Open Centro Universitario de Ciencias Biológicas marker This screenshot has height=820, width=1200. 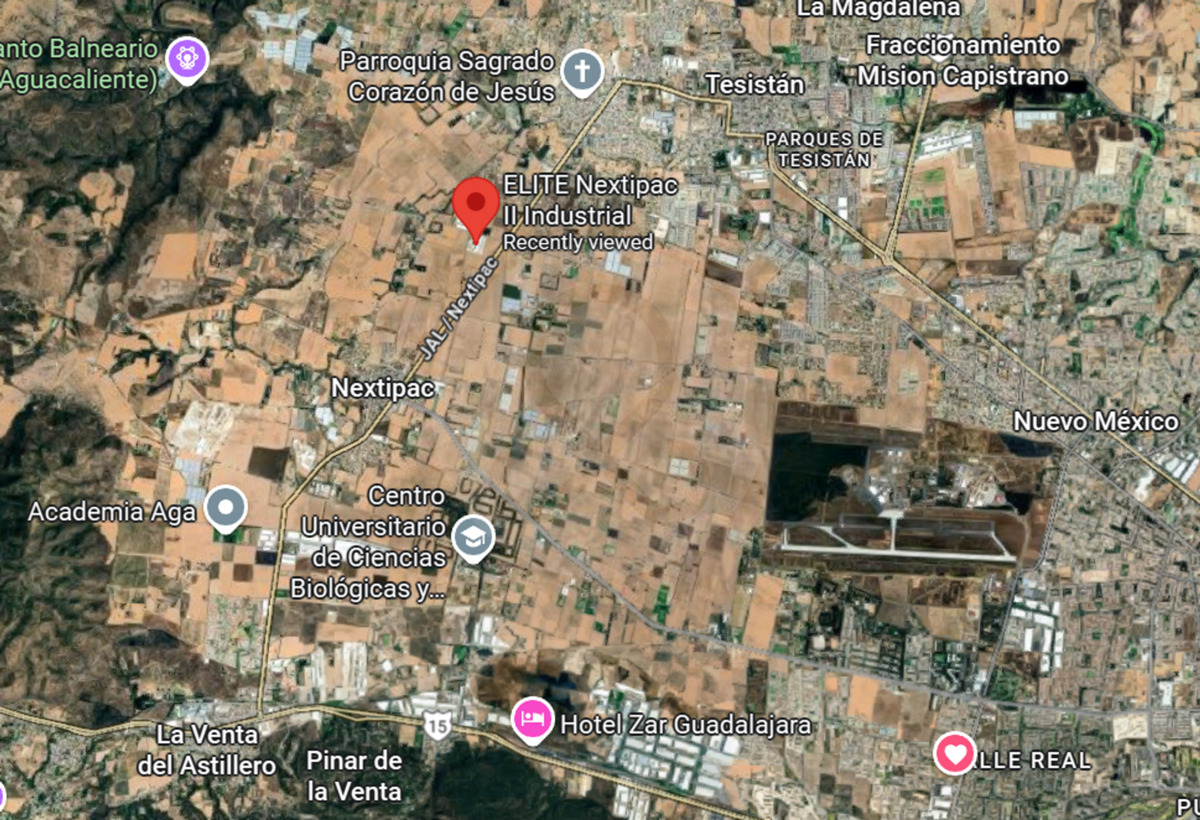pyautogui.click(x=473, y=537)
